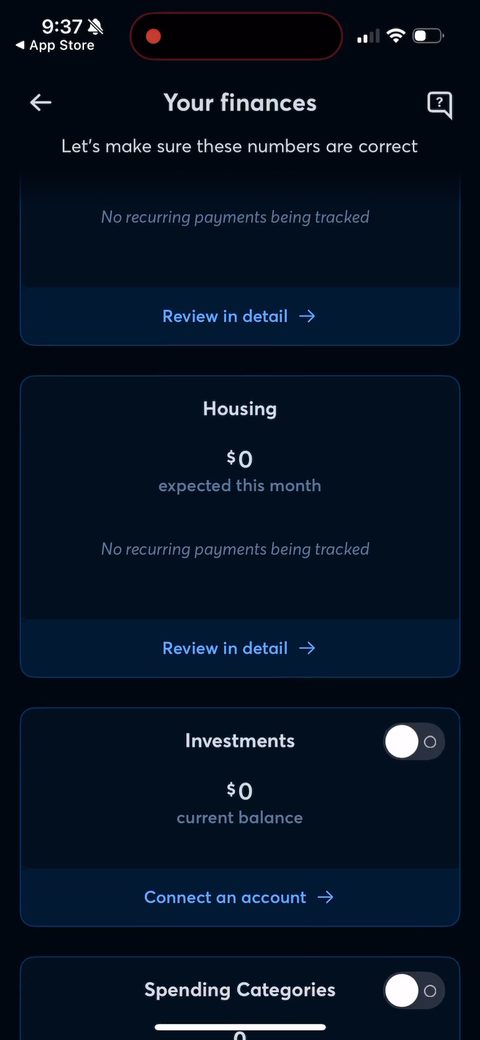This screenshot has width=480, height=1040.
Task: Toggle the Spending Categories switch
Action: (414, 991)
